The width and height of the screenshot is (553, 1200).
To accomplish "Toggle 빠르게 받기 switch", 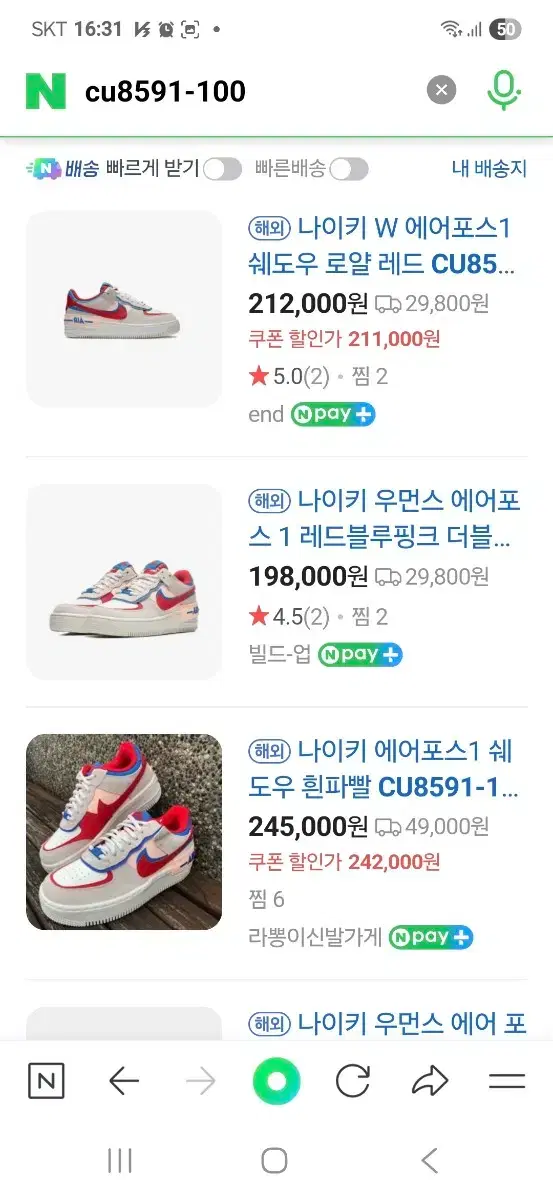I will (222, 169).
